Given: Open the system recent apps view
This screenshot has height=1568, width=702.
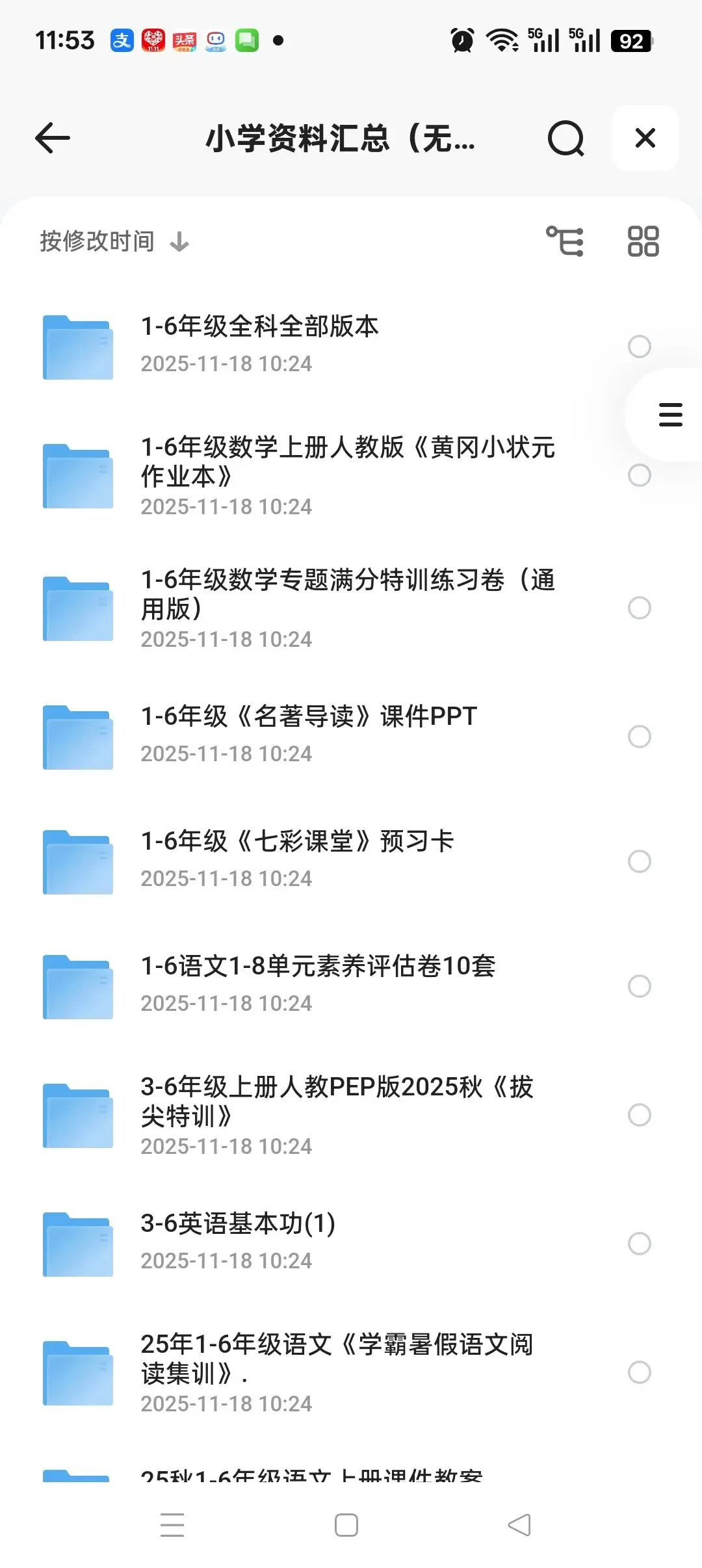Looking at the screenshot, I should pos(172,1525).
